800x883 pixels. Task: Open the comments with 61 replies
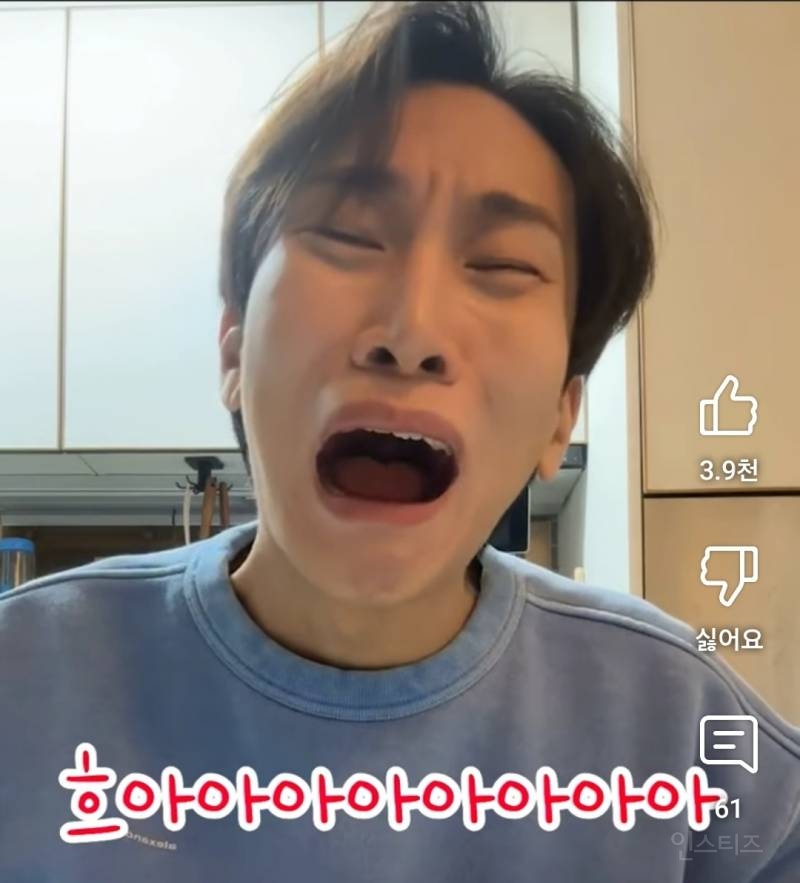point(728,745)
